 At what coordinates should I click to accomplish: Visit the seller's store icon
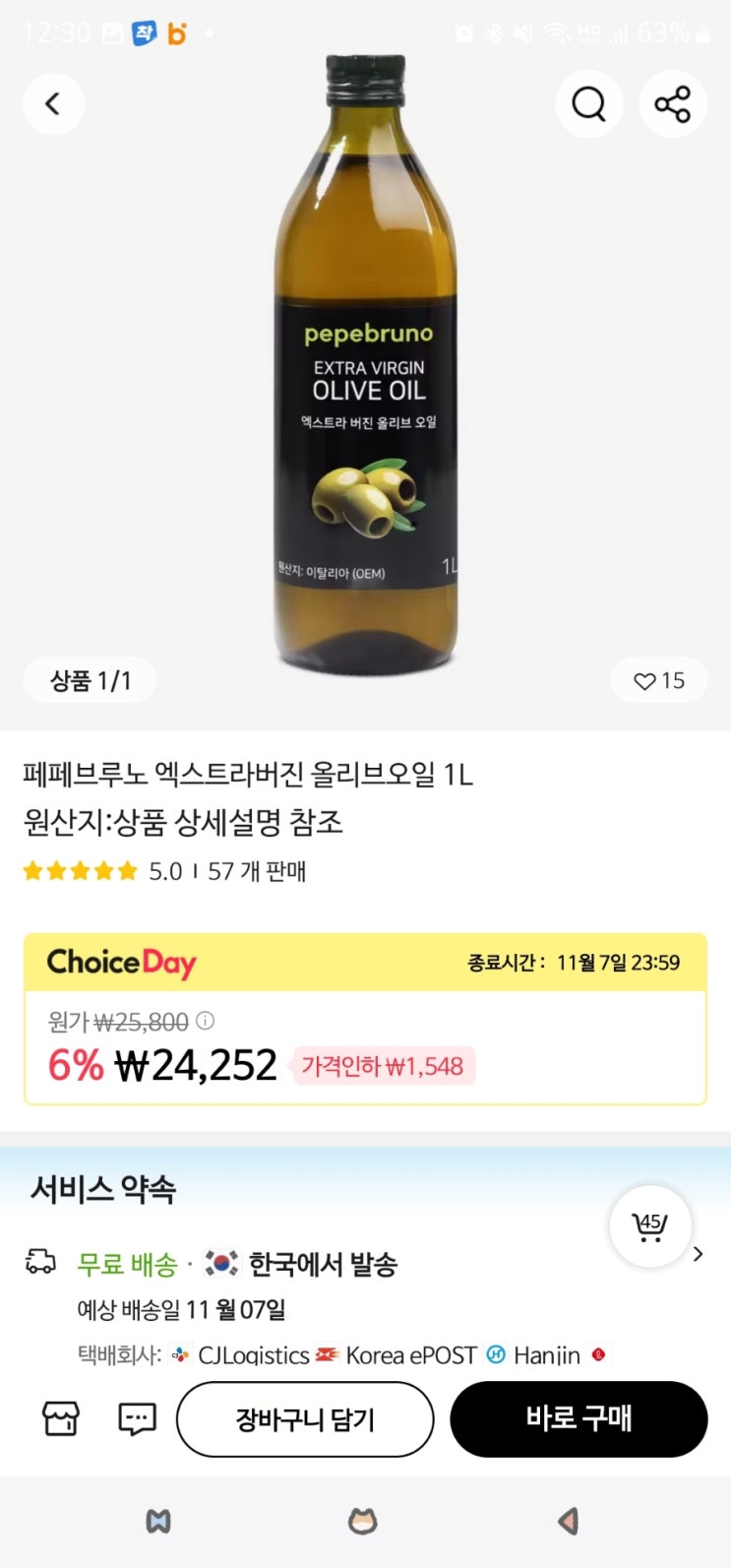coord(60,1418)
